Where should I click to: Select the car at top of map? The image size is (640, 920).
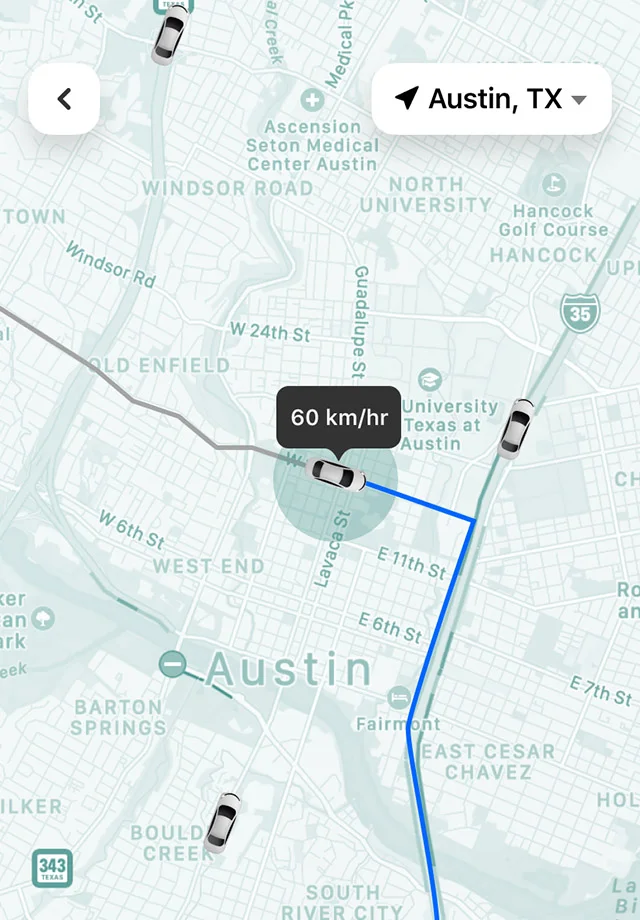coord(169,34)
